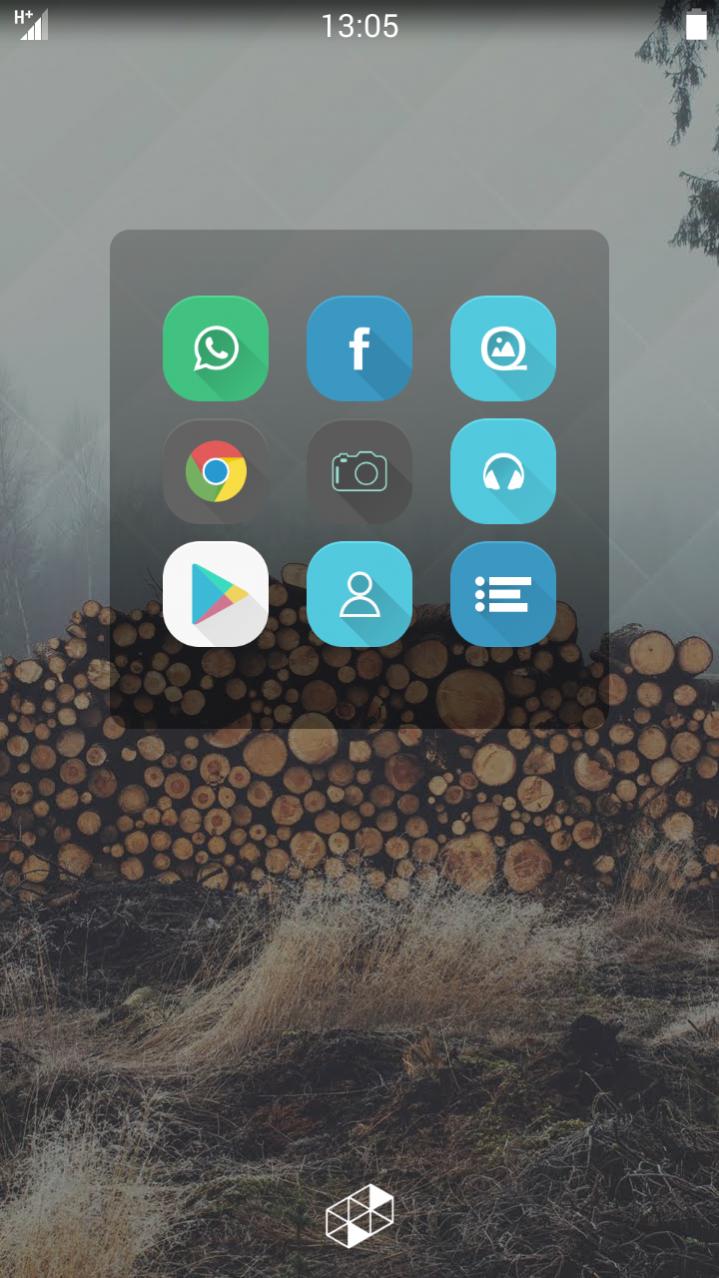Image resolution: width=719 pixels, height=1278 pixels.
Task: Launch Google Play Store
Action: [x=215, y=594]
